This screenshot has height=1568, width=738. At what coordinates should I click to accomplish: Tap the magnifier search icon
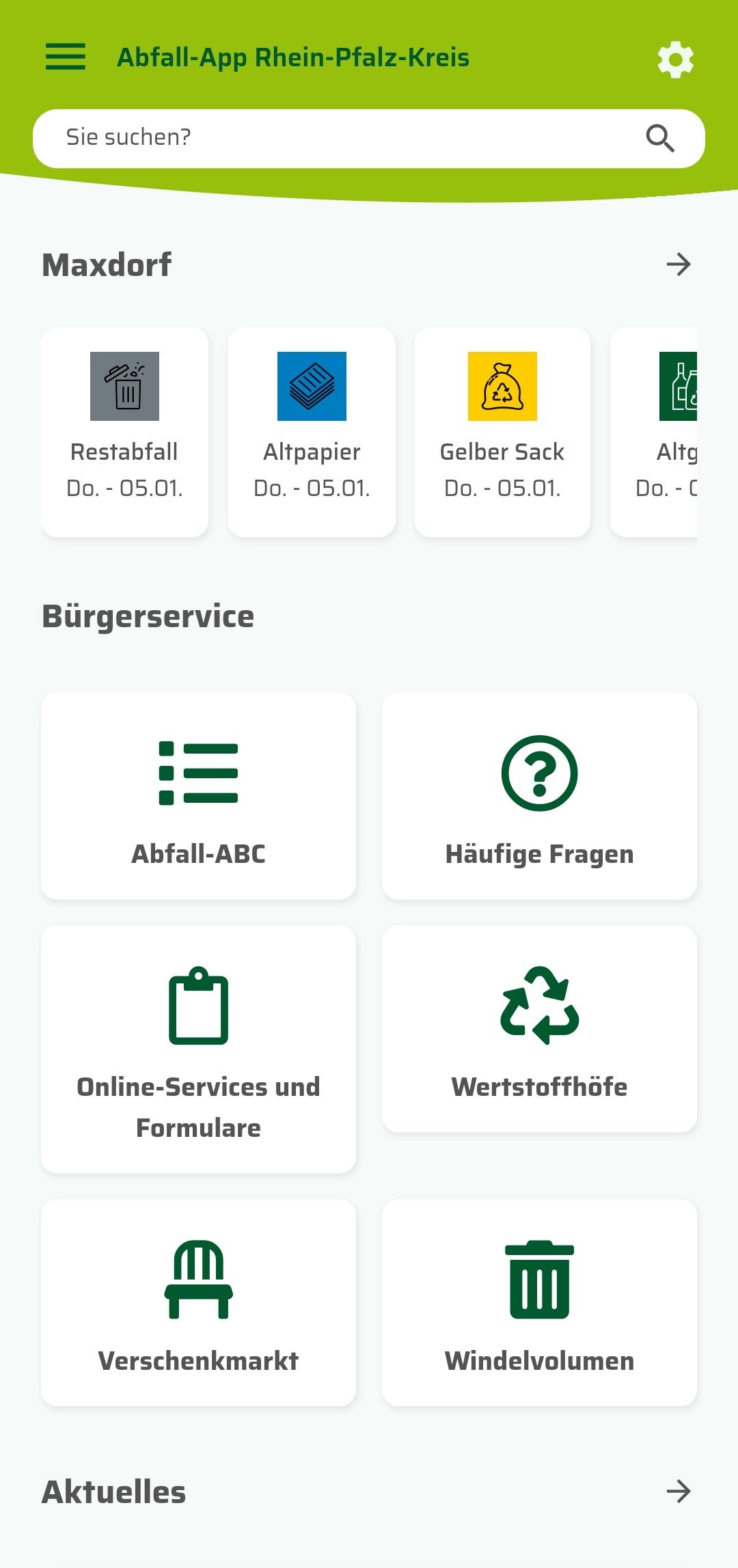pyautogui.click(x=660, y=138)
